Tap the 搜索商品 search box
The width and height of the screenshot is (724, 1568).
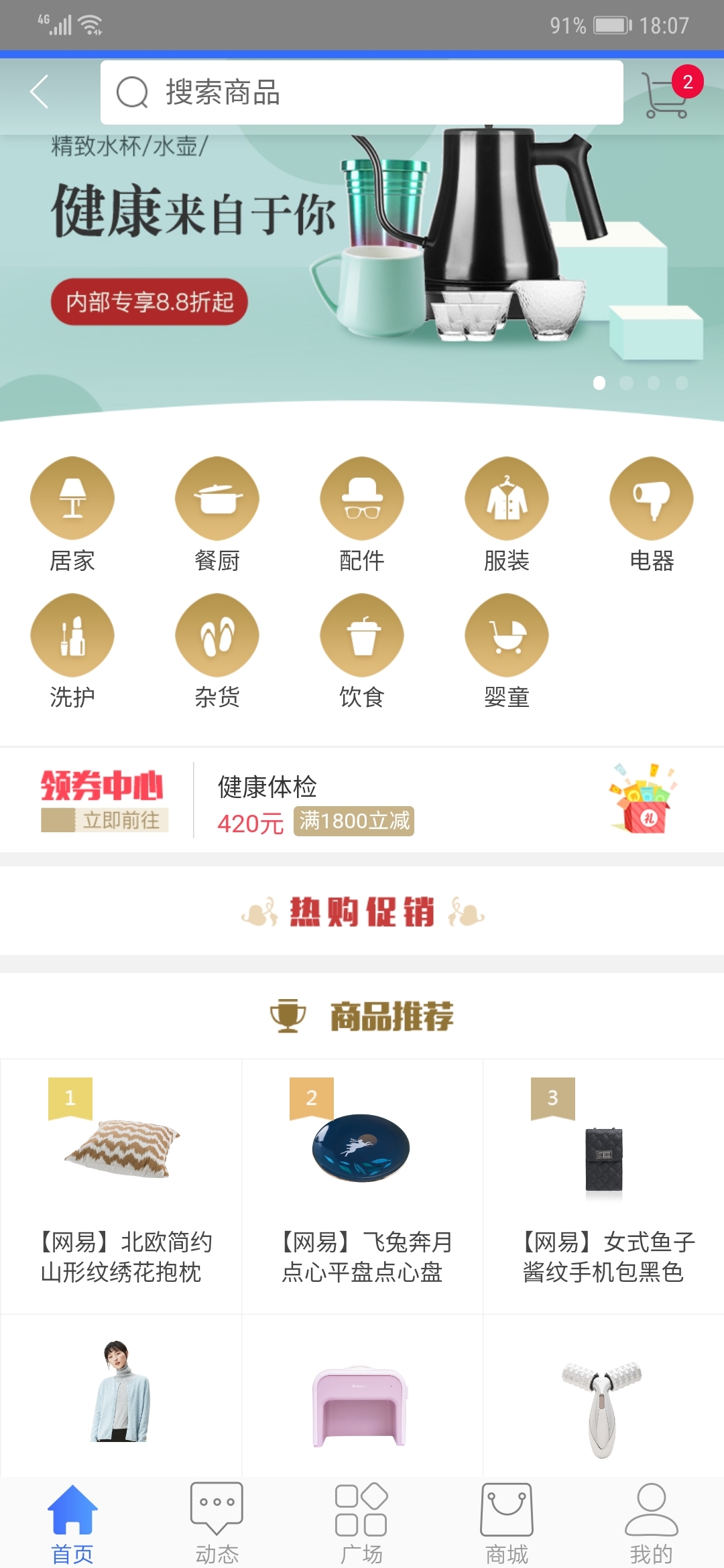[362, 92]
